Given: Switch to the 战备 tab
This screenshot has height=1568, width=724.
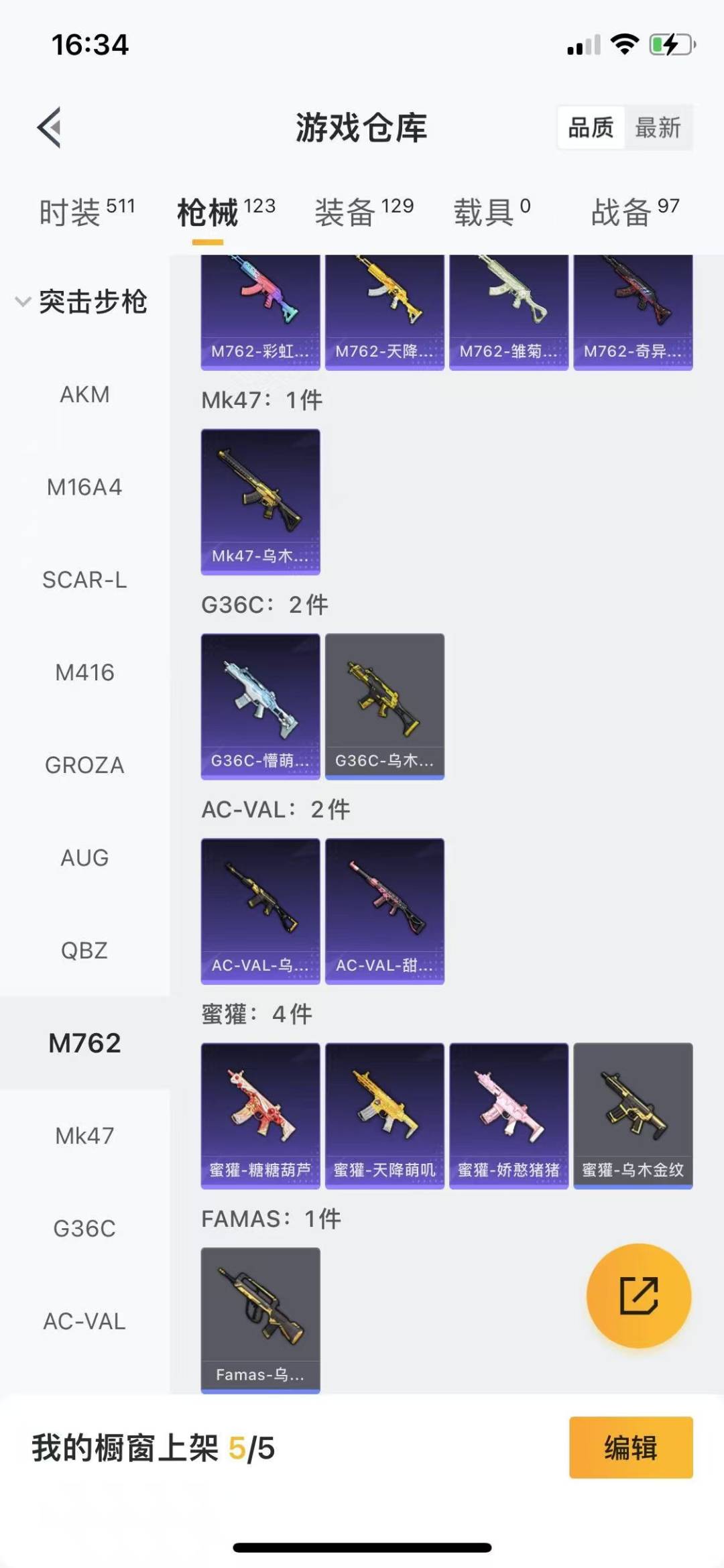Looking at the screenshot, I should (635, 212).
